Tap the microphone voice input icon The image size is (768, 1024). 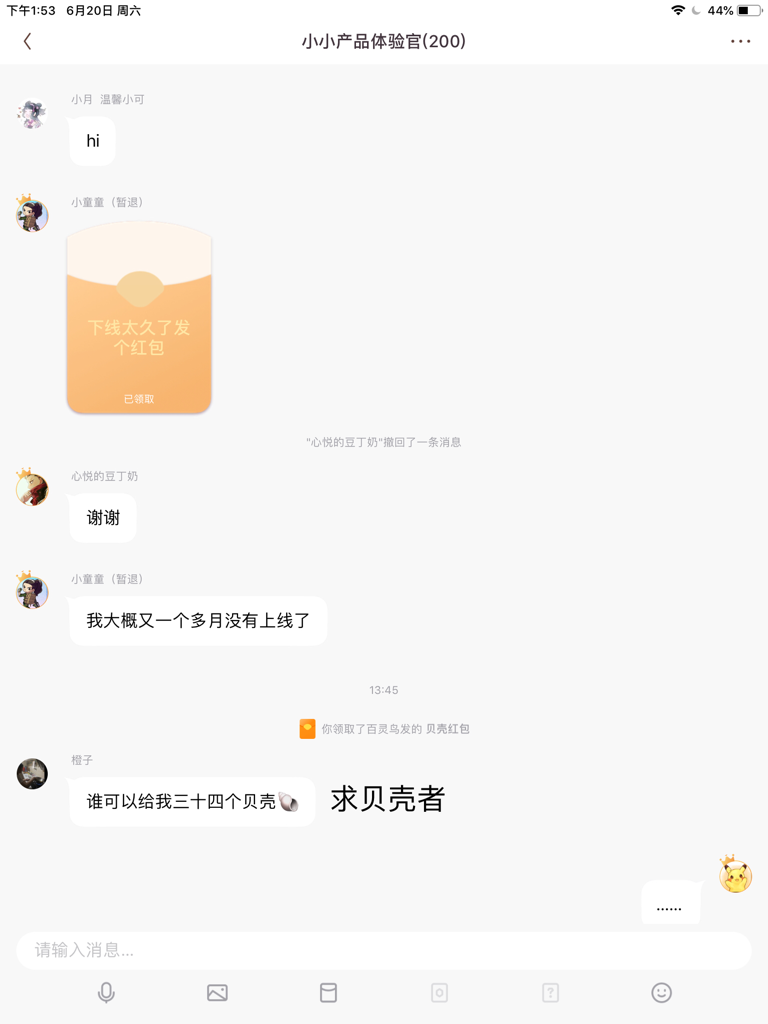coord(106,993)
